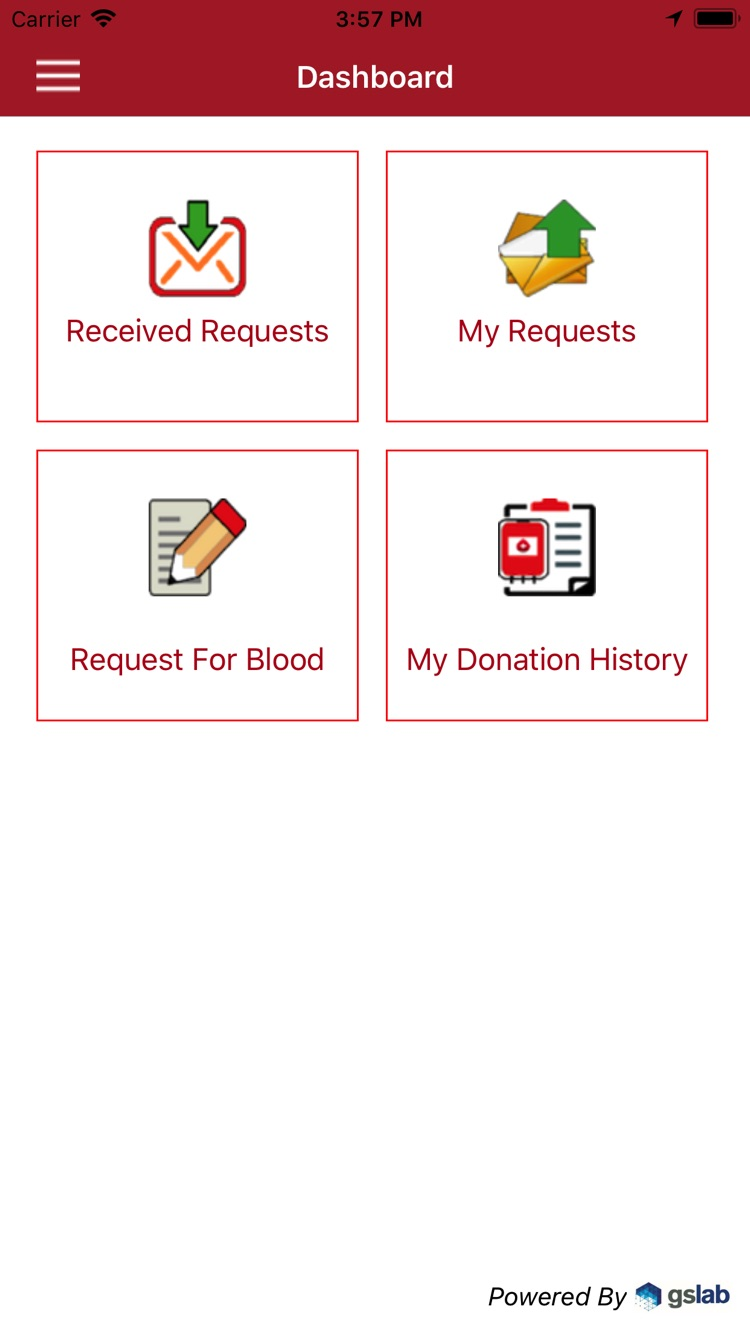Open the My Donation History blood bag icon
Screen dimensions: 750x1334
[x=525, y=548]
